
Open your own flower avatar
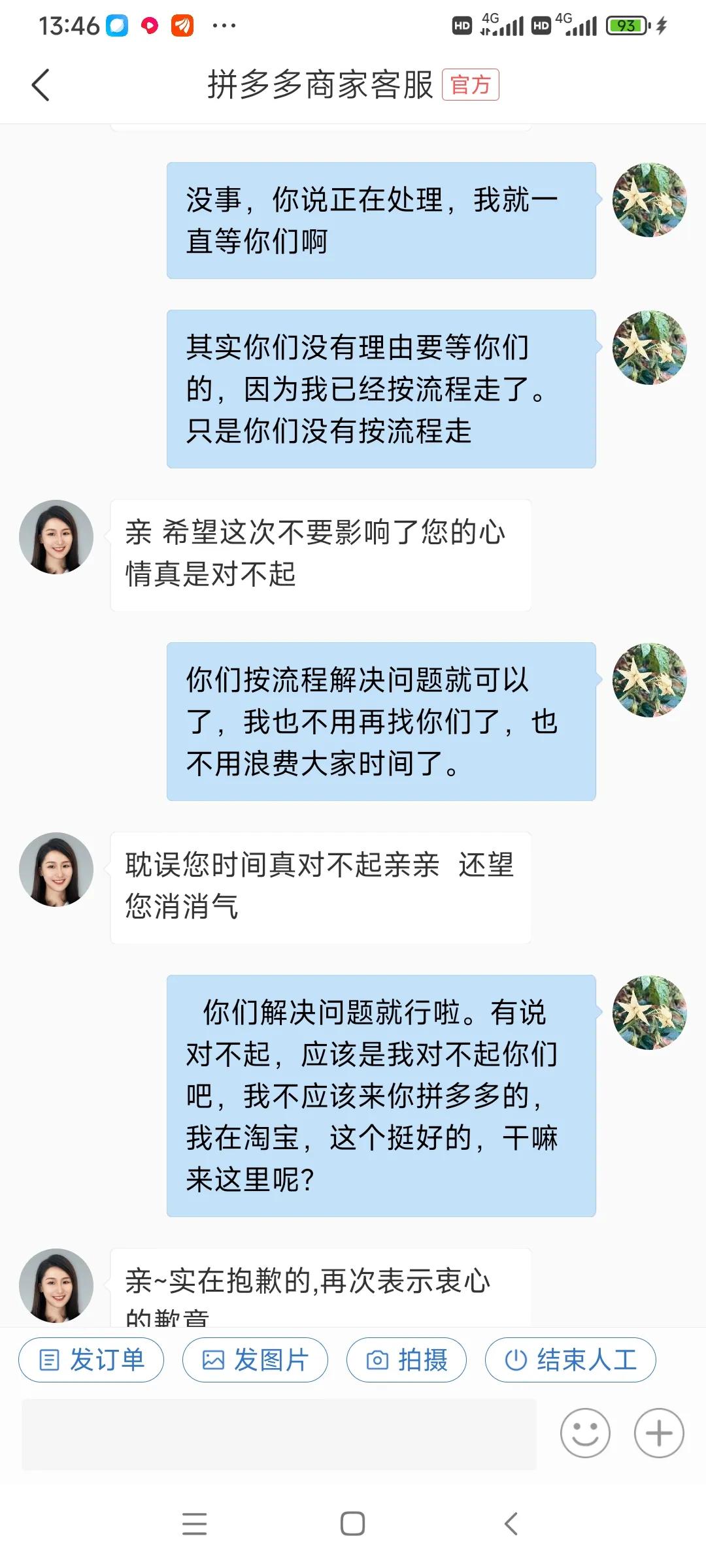(x=649, y=200)
